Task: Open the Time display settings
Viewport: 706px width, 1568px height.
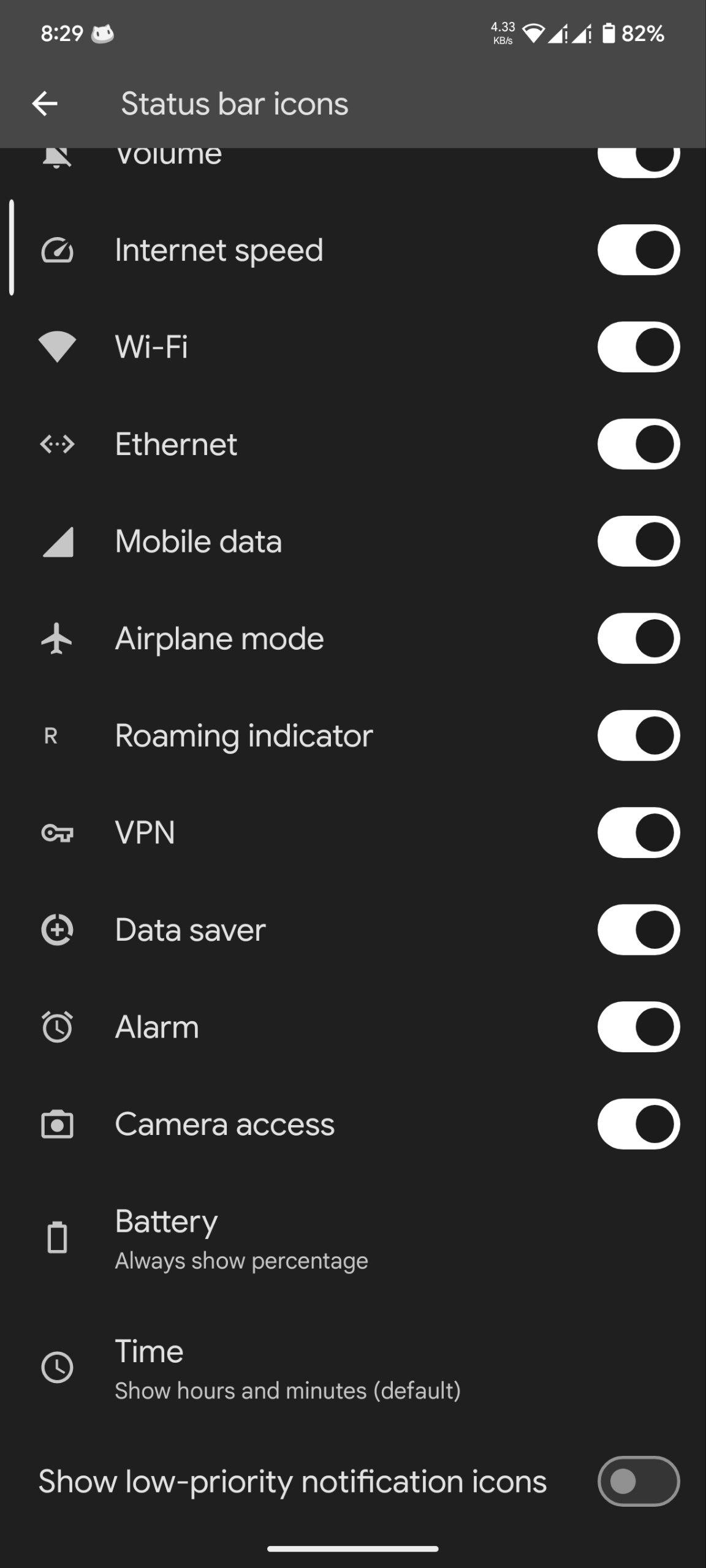Action: tap(287, 1368)
